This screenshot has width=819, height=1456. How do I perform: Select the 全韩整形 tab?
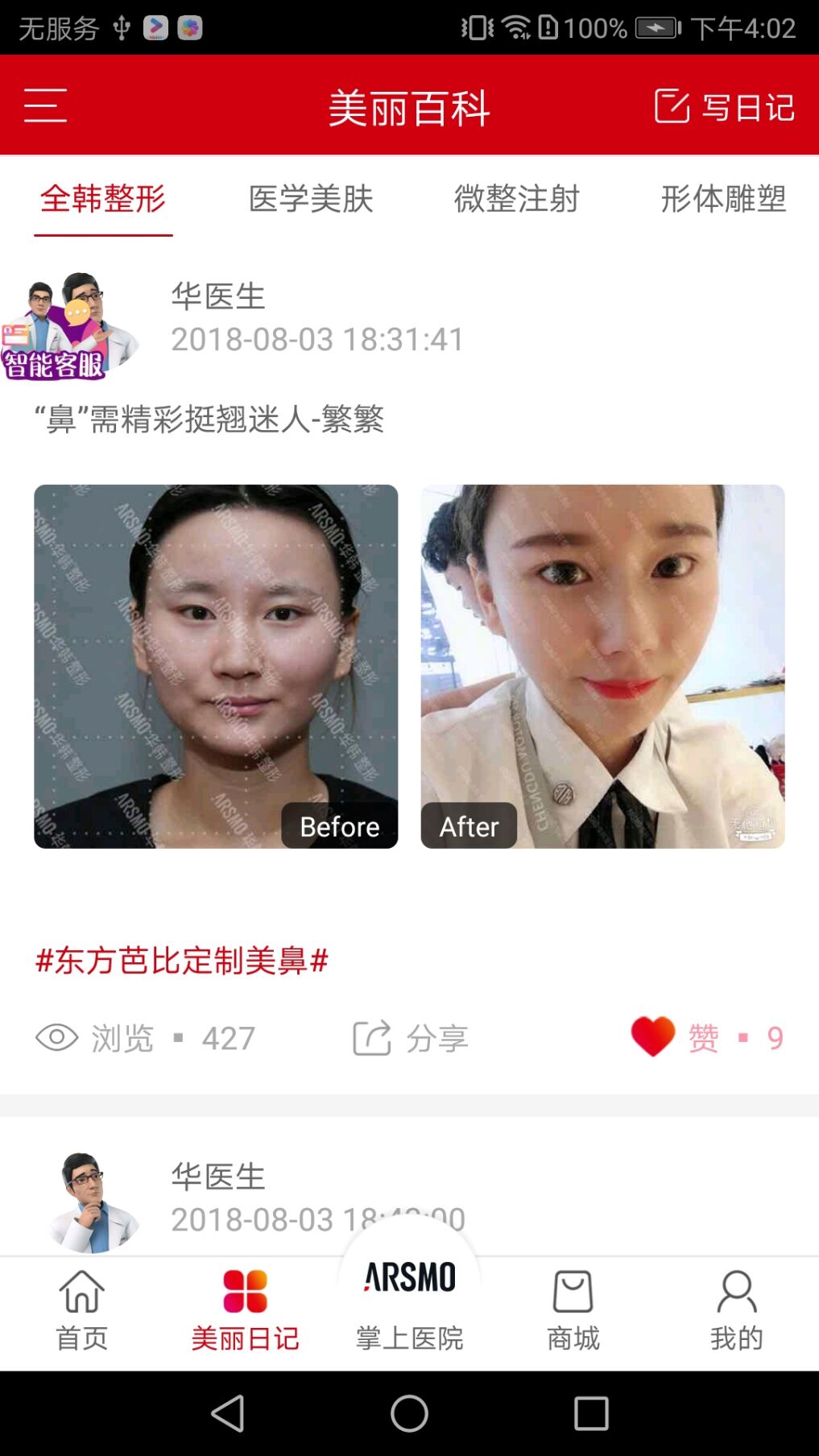(103, 198)
